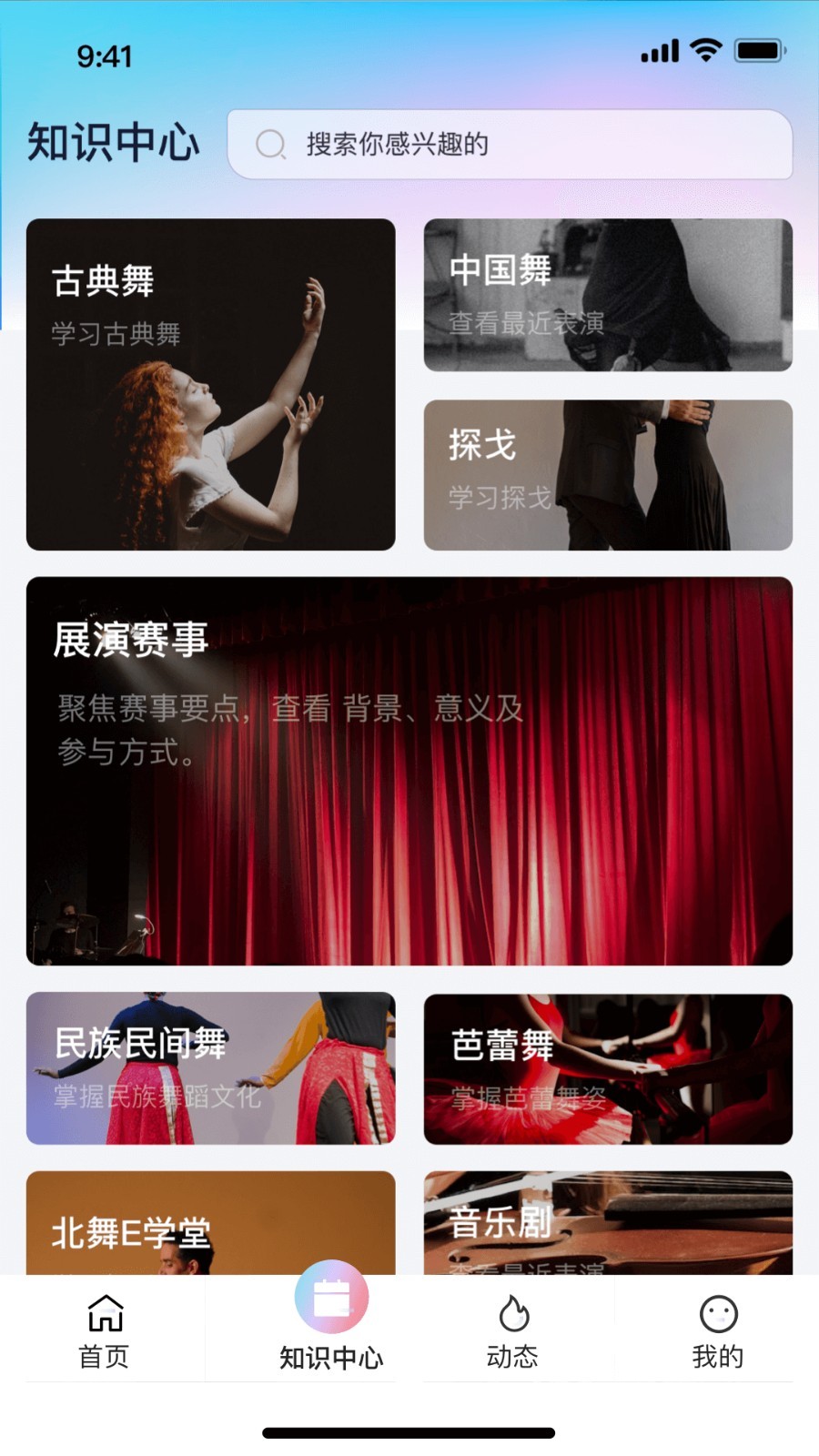Viewport: 819px width, 1456px height.
Task: Tap the battery indicator icon
Action: 758,52
